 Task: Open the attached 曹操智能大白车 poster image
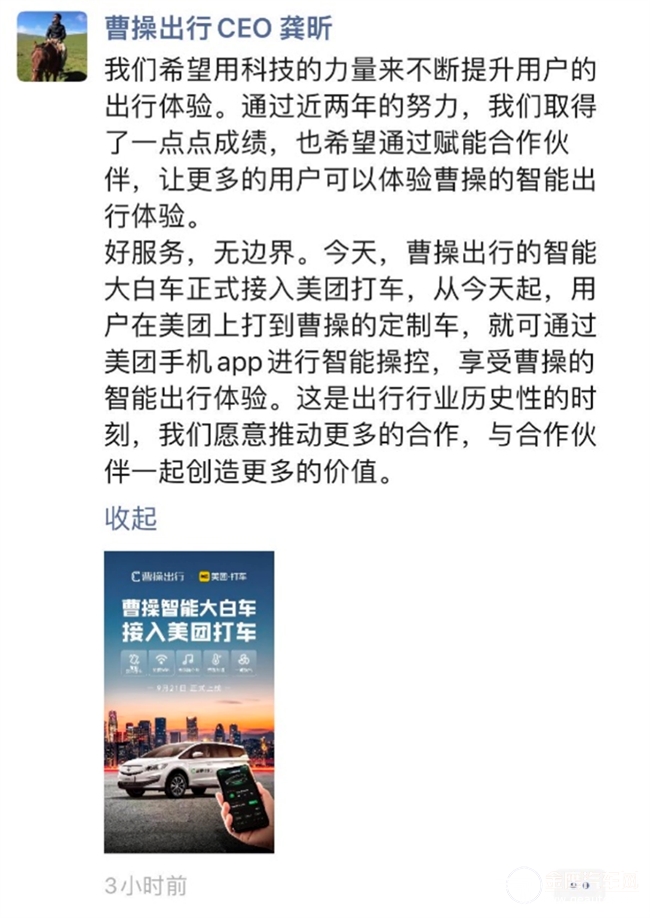(189, 701)
